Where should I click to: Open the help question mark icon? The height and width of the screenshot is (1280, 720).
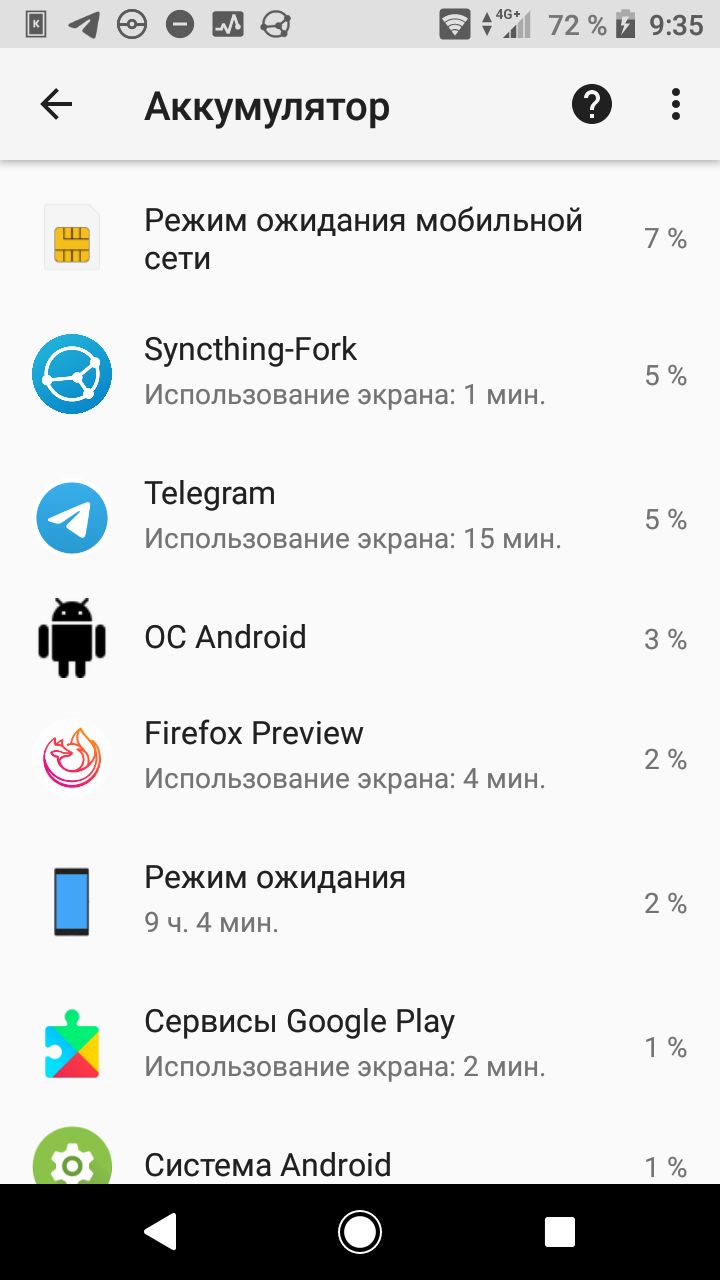[591, 104]
